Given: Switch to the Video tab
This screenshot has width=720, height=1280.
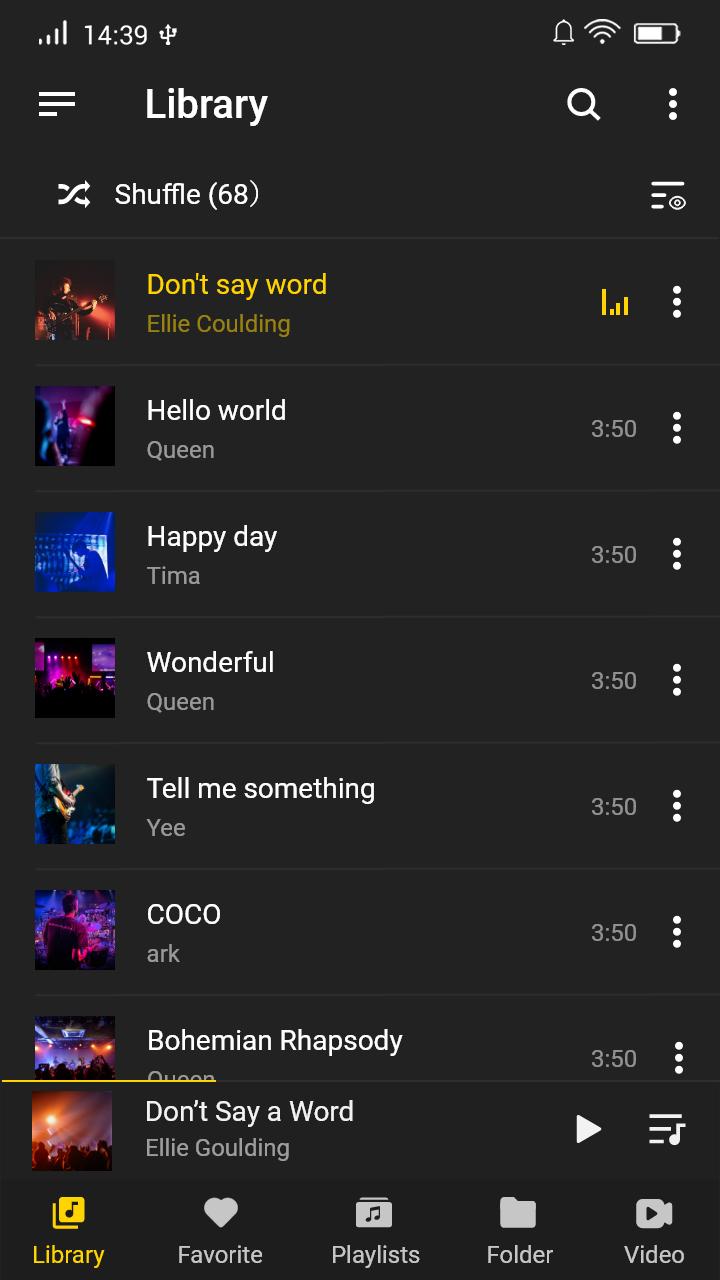Looking at the screenshot, I should [654, 1231].
